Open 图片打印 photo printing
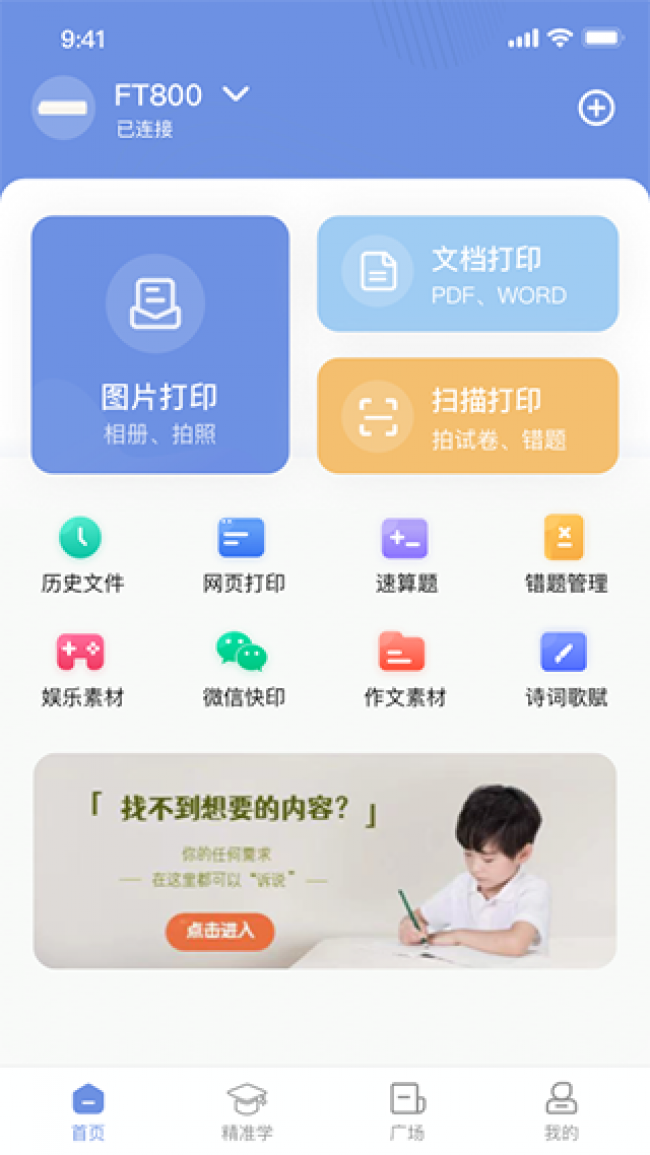Screen dimensions: 650x1155 [160, 345]
